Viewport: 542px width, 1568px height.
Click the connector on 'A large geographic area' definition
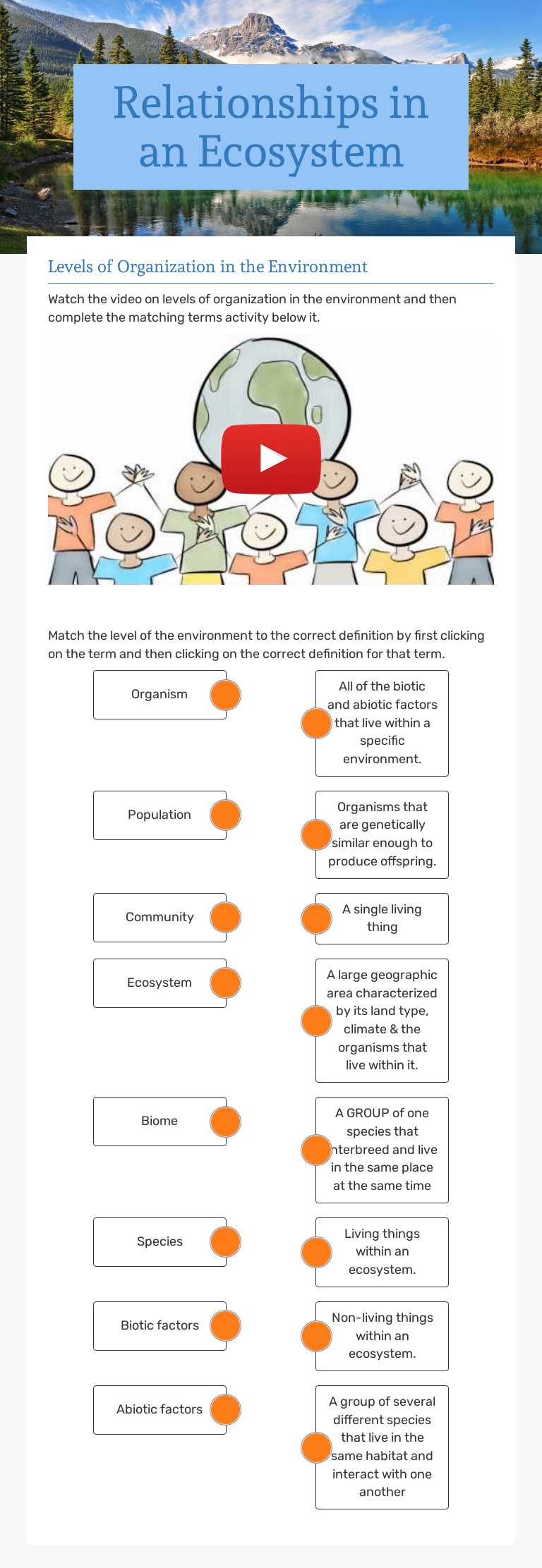click(316, 1020)
